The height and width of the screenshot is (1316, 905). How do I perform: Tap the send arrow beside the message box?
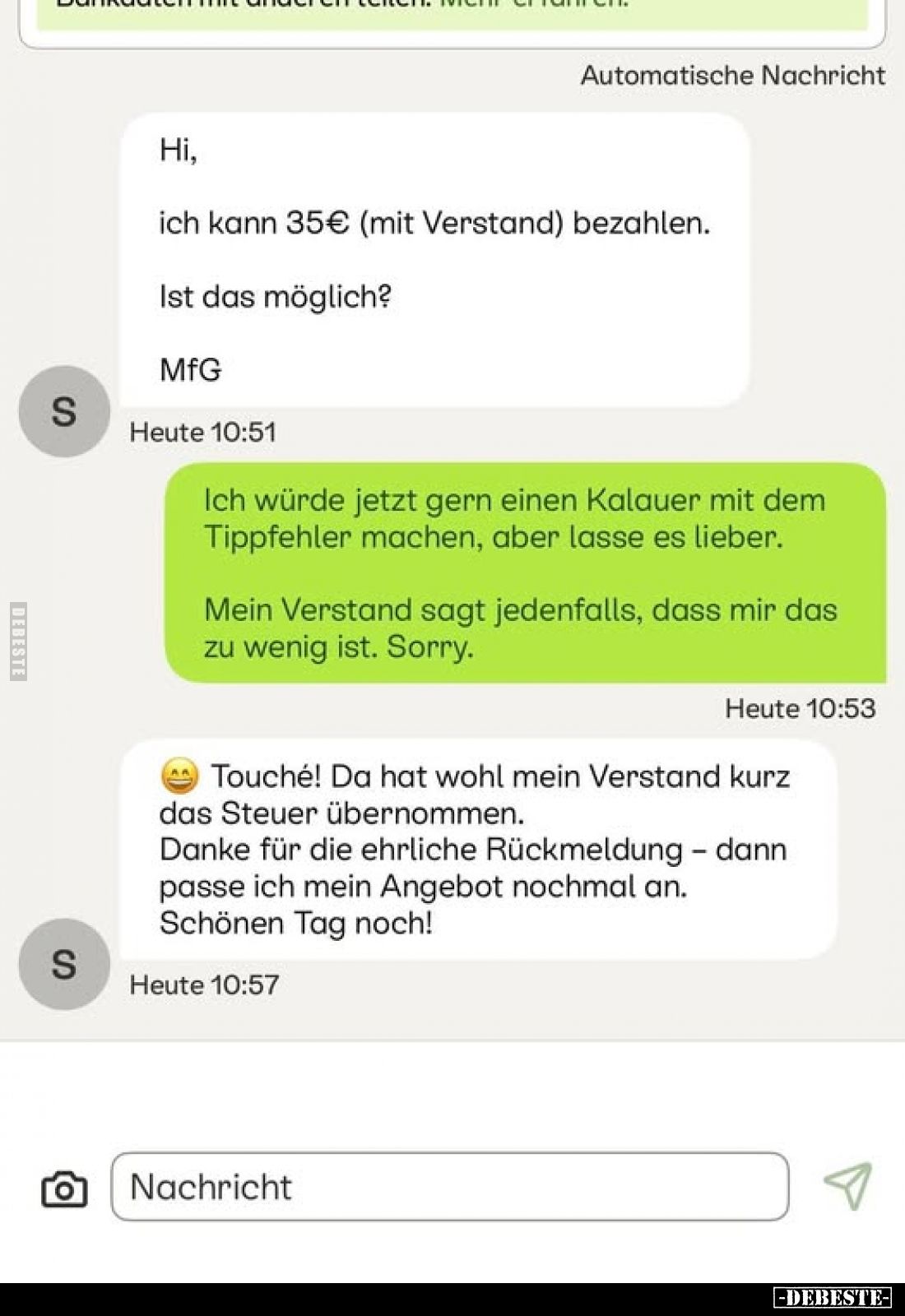[849, 1186]
